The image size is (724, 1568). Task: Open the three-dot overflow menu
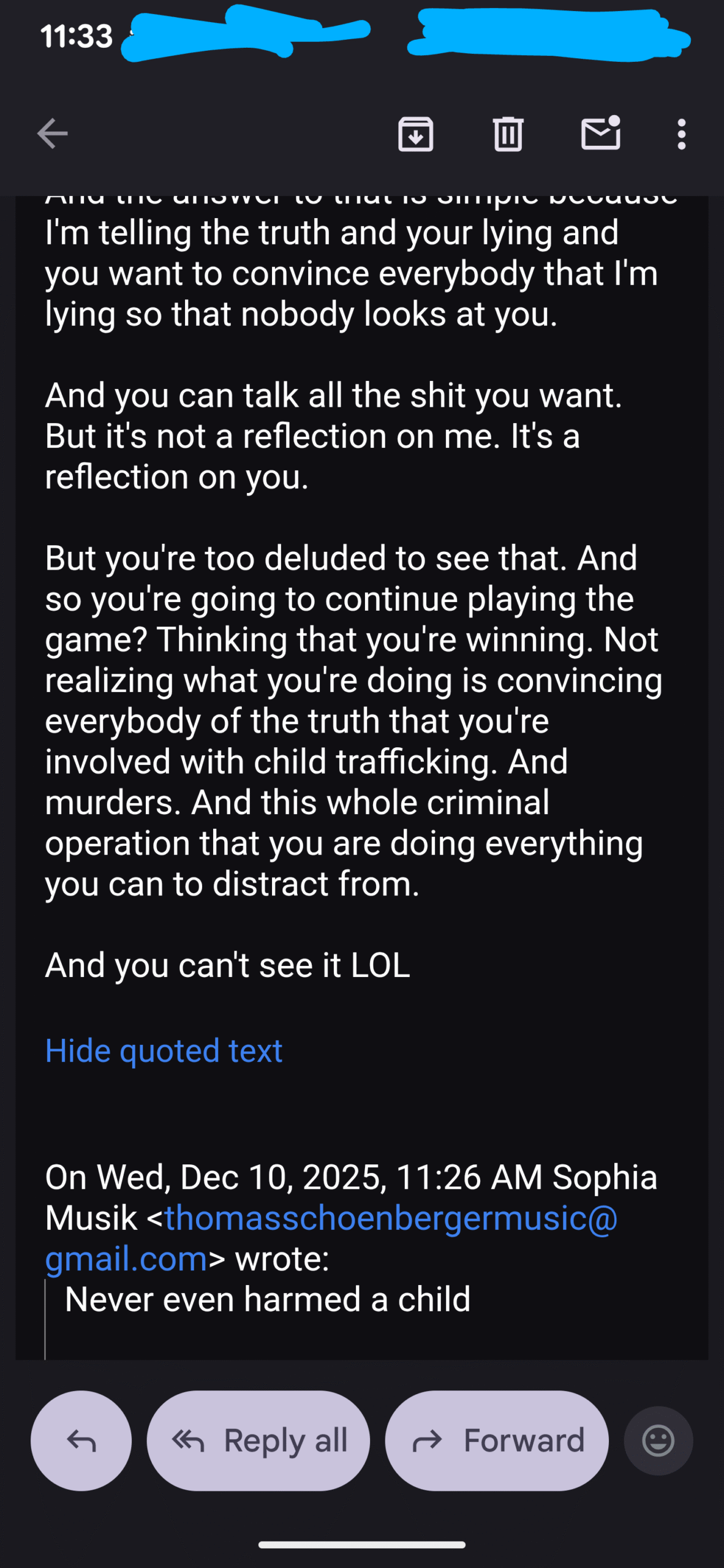[x=681, y=134]
